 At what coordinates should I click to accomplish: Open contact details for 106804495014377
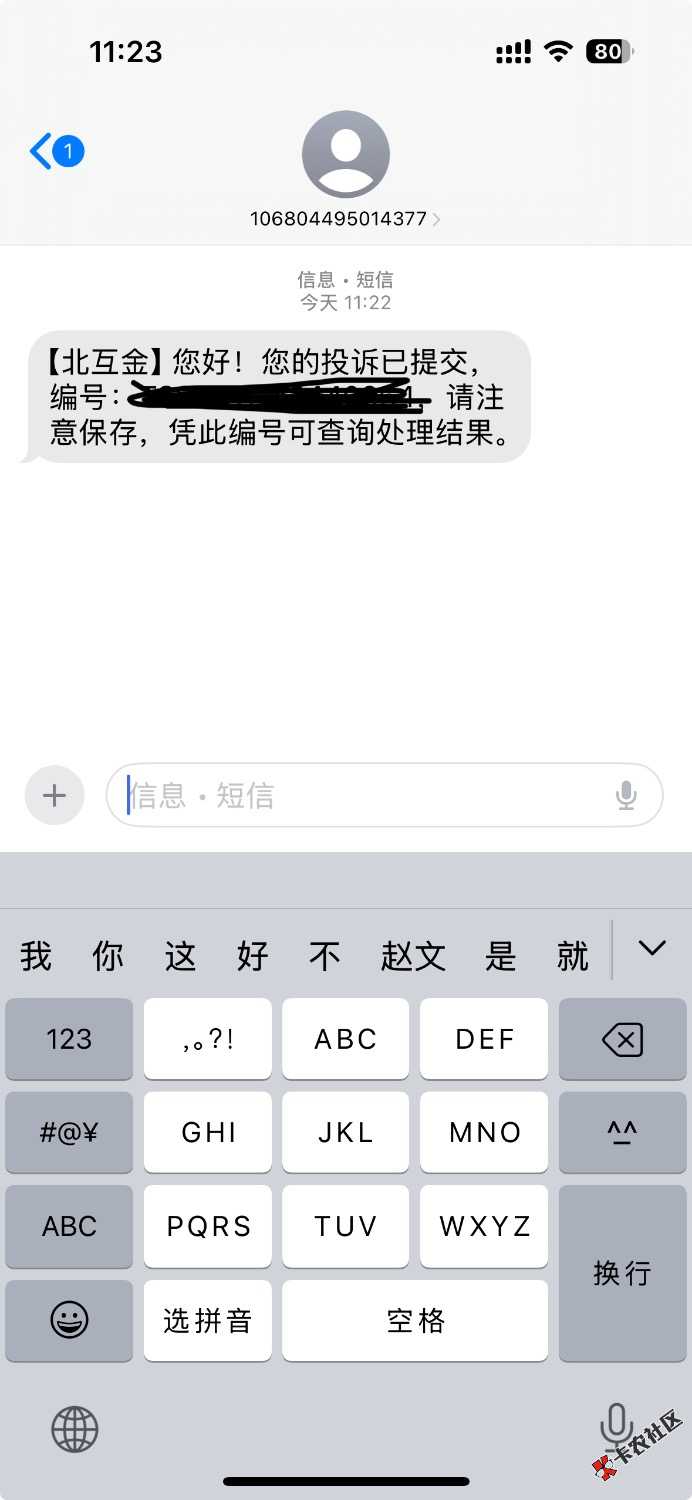345,218
